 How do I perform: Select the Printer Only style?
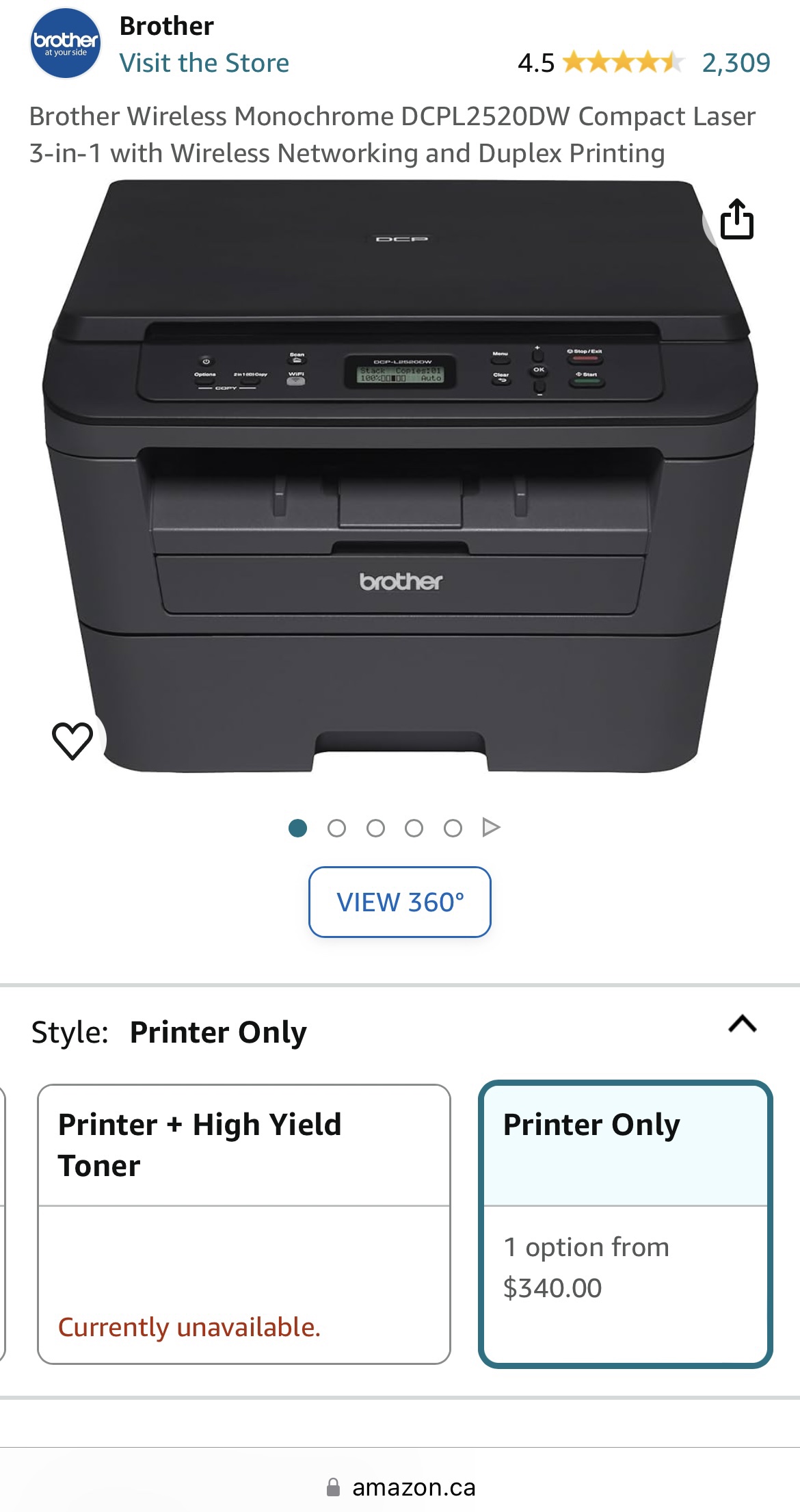coord(625,1223)
